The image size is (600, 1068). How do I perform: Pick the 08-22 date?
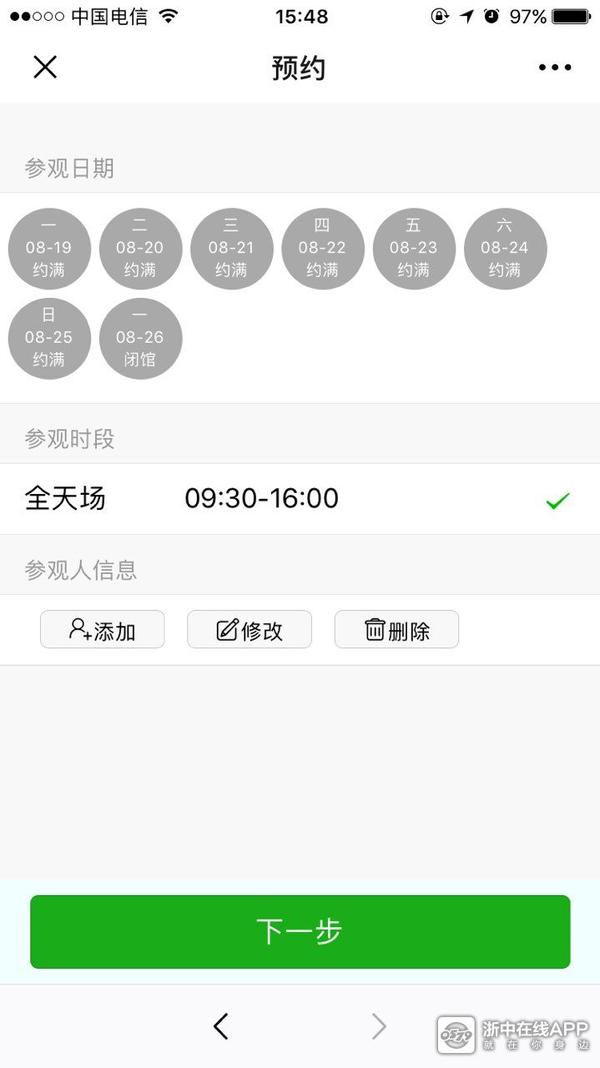(322, 249)
